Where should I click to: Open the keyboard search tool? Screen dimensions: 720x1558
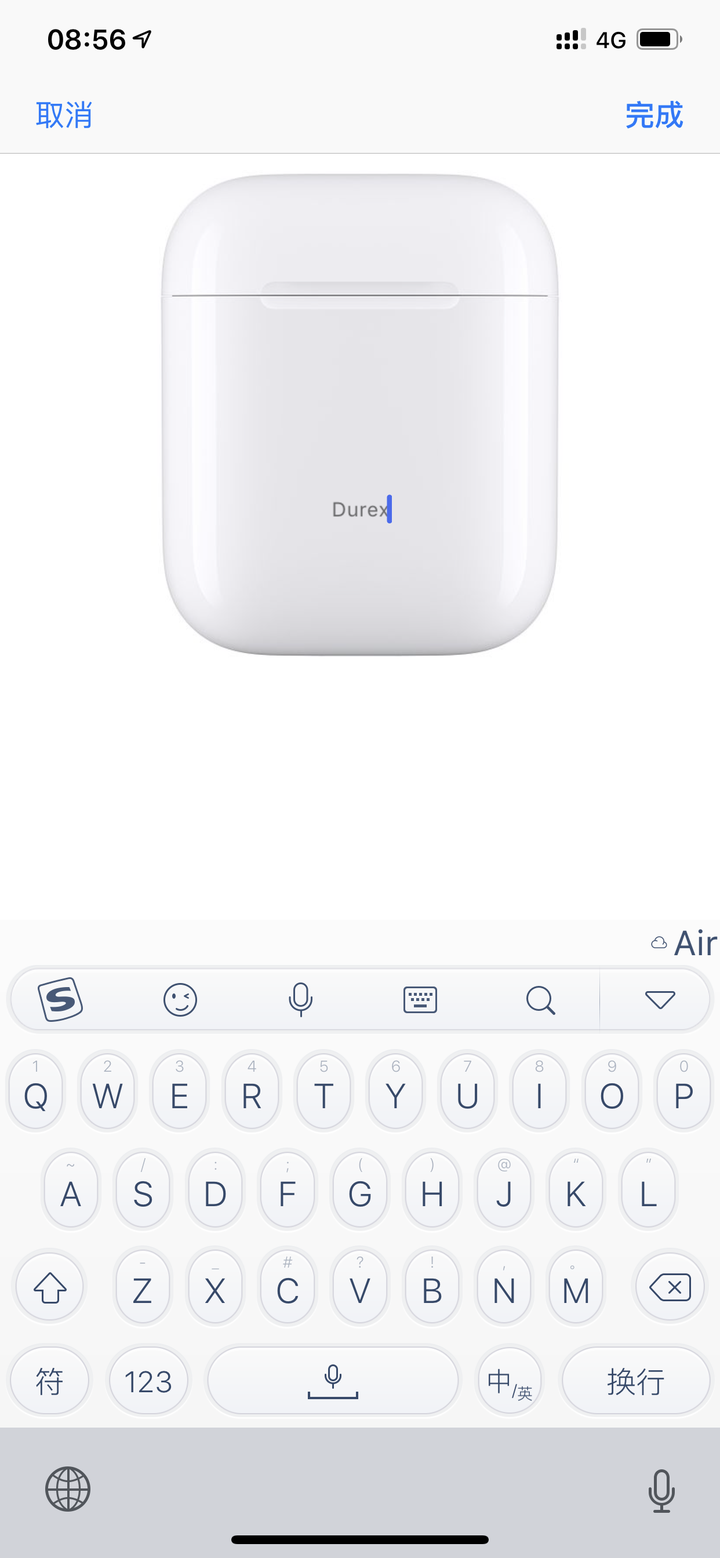click(540, 999)
